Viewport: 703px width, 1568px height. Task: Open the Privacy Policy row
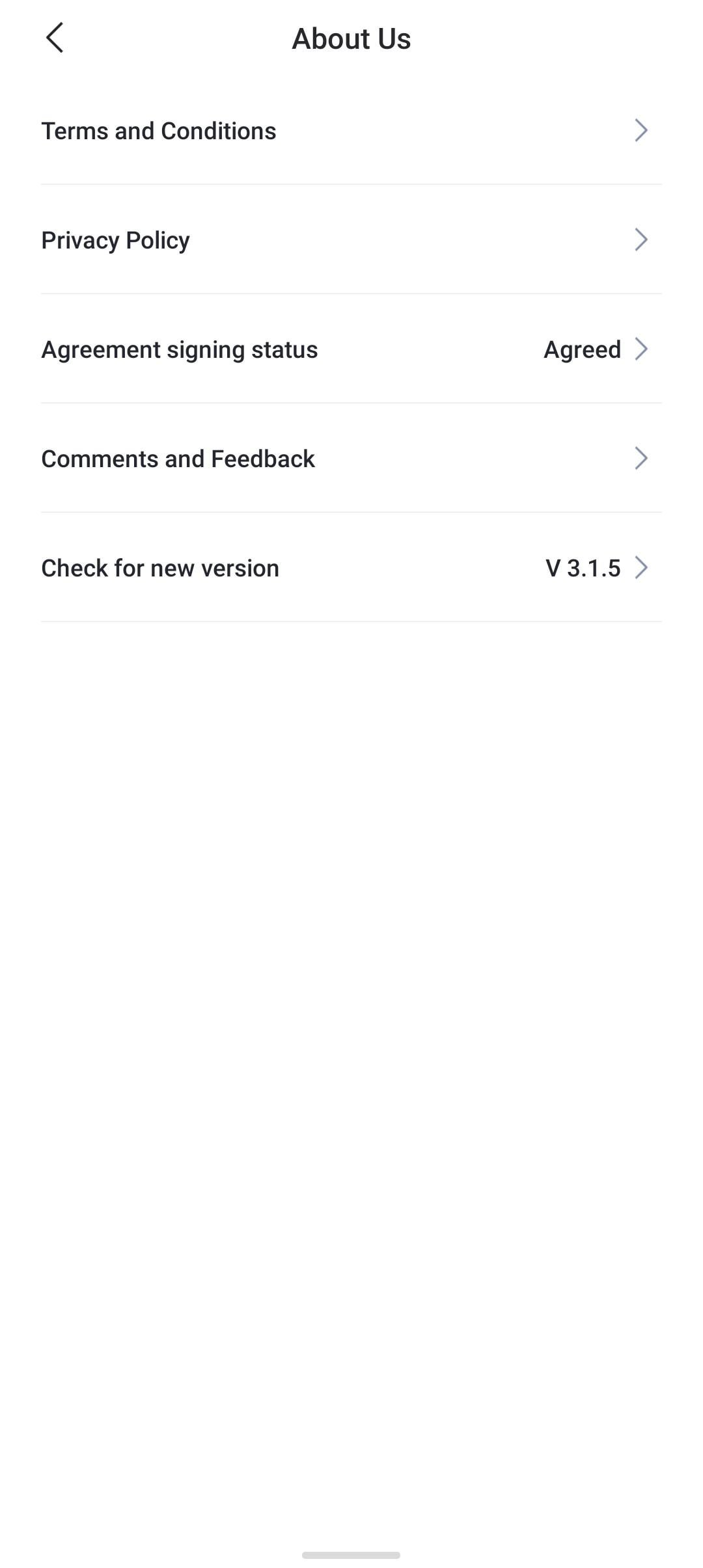(351, 240)
